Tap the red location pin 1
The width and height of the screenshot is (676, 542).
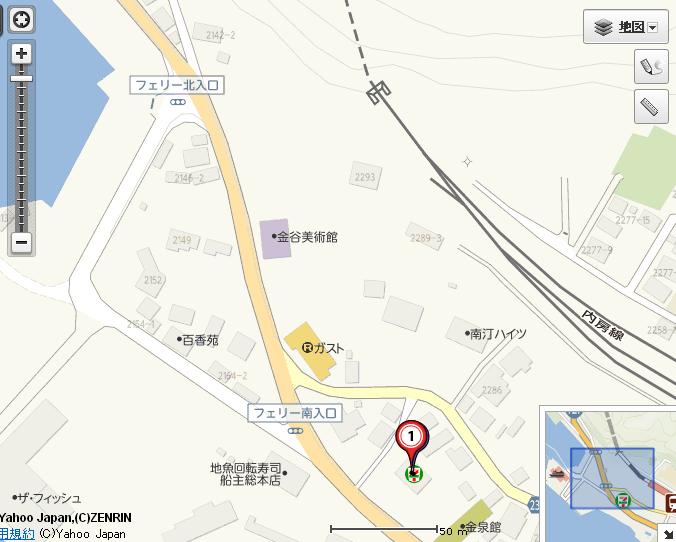[x=412, y=437]
